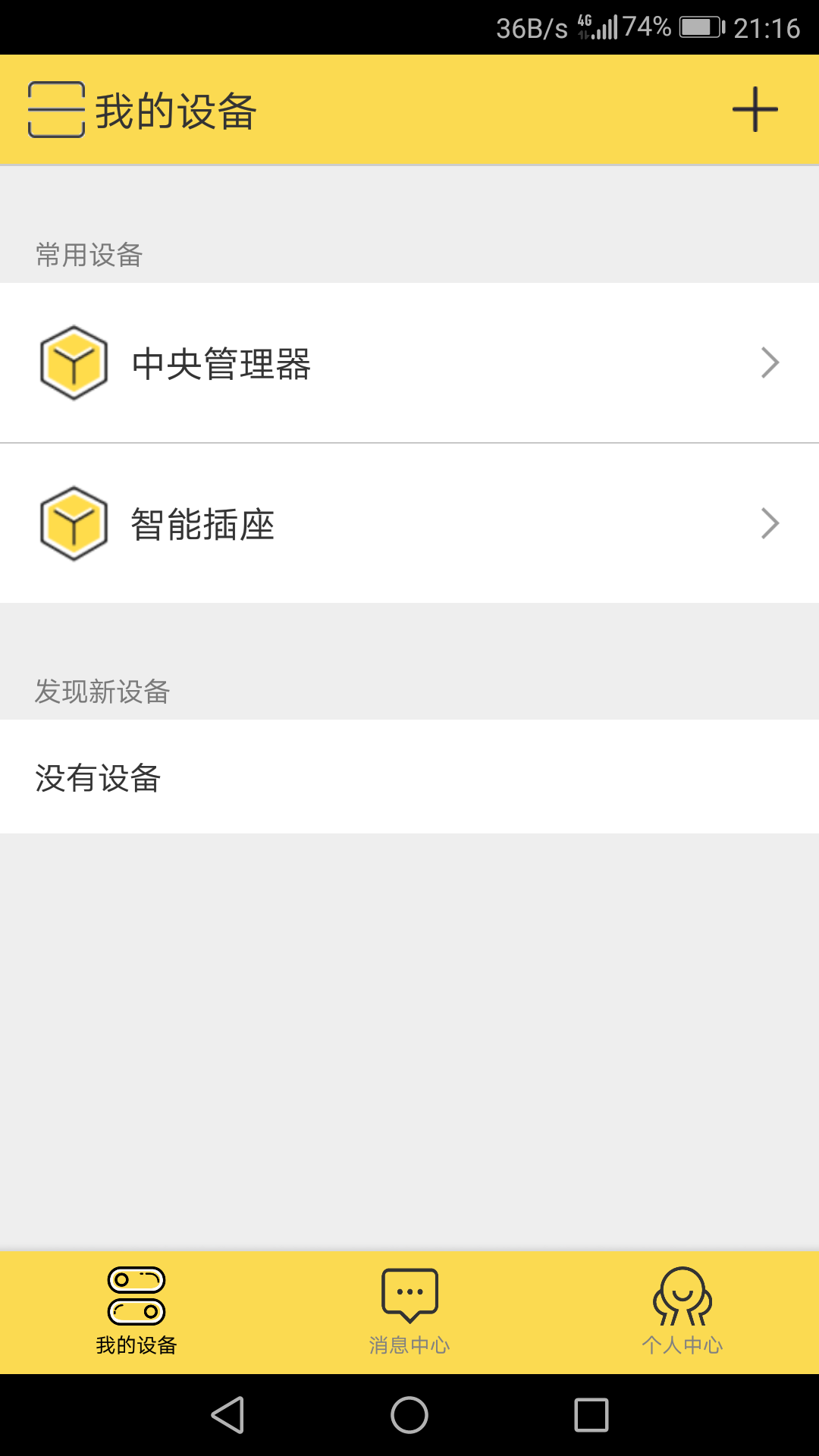
Task: Go back with the system back button
Action: point(227,1415)
